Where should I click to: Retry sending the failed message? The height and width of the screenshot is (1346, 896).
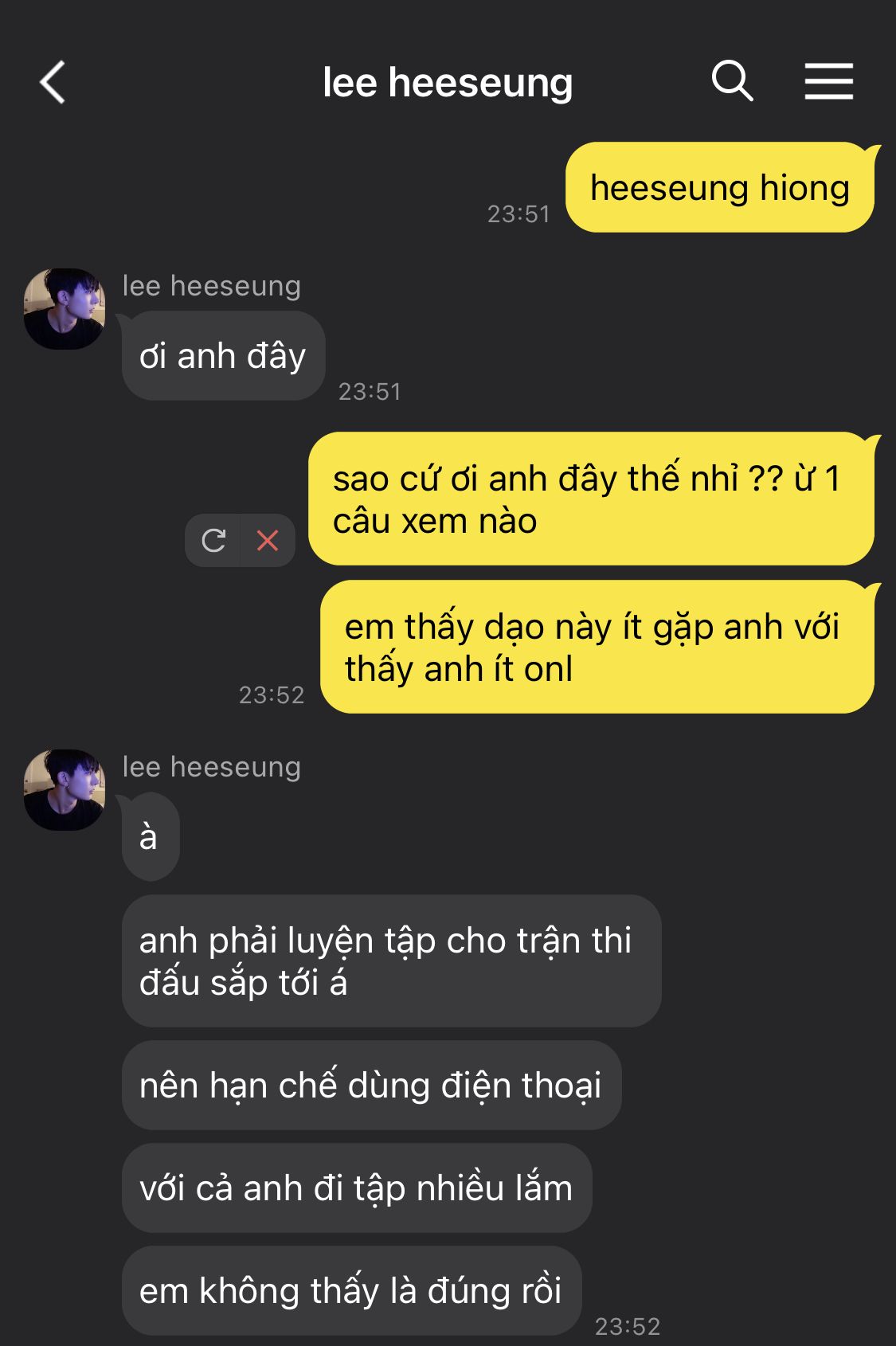pyautogui.click(x=213, y=541)
